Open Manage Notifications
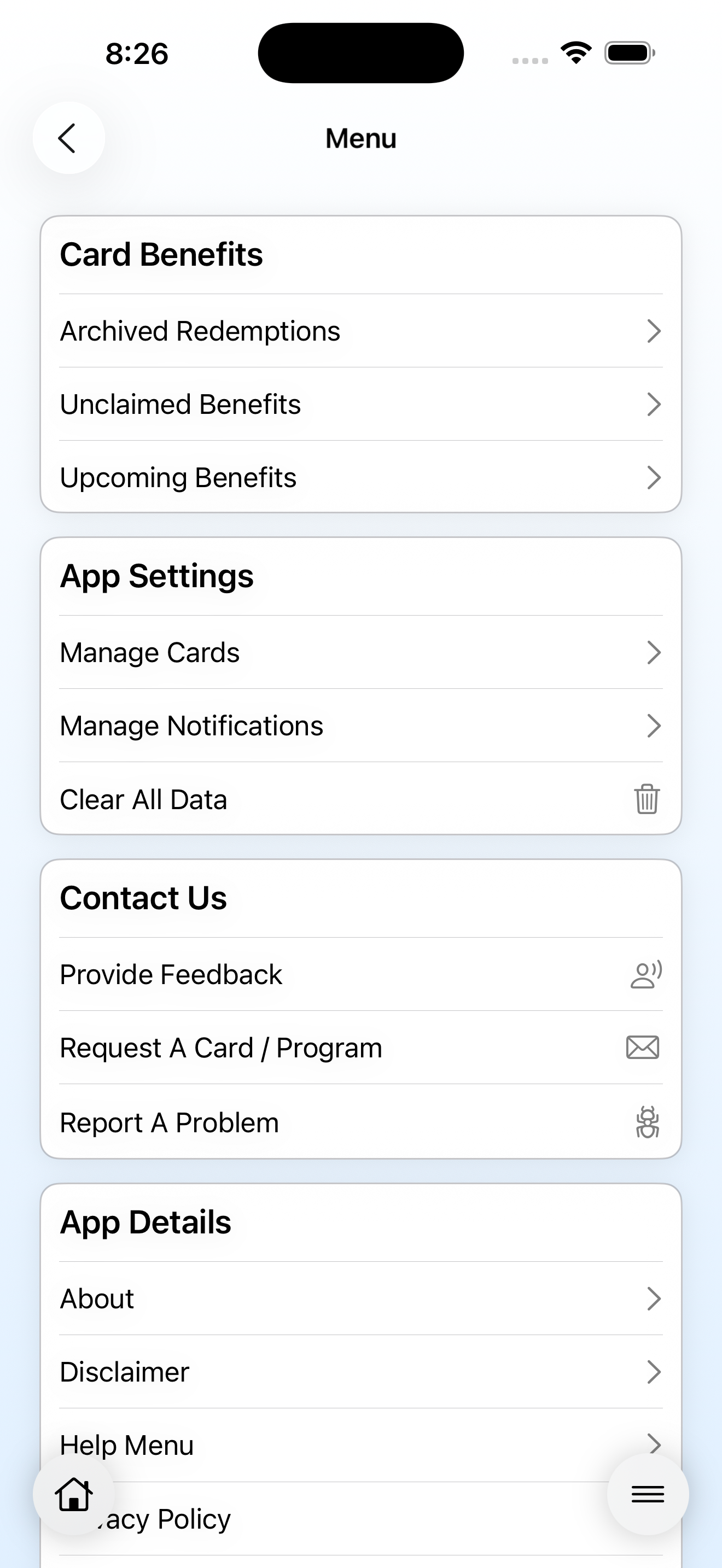The height and width of the screenshot is (1568, 722). click(360, 726)
